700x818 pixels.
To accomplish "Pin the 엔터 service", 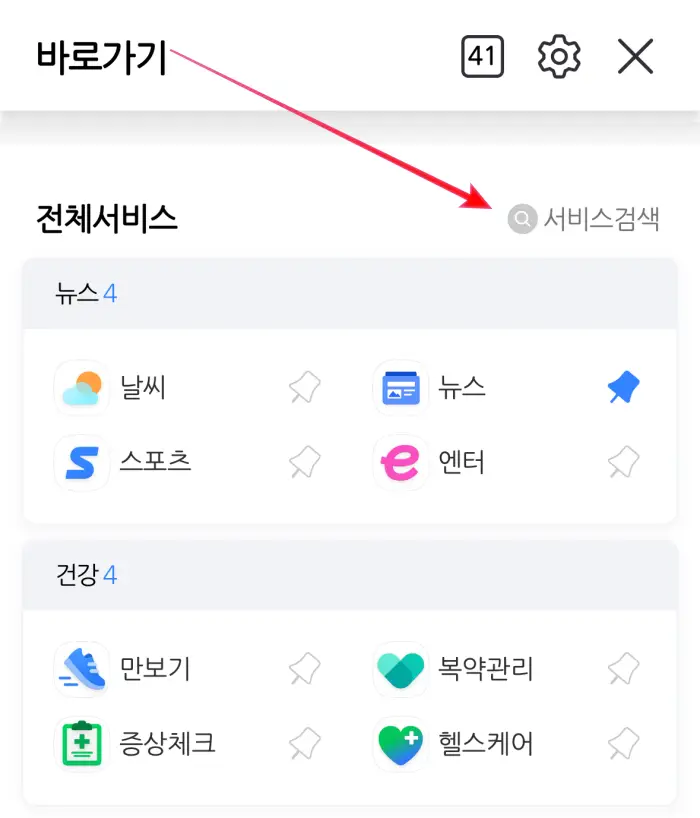I will (624, 462).
